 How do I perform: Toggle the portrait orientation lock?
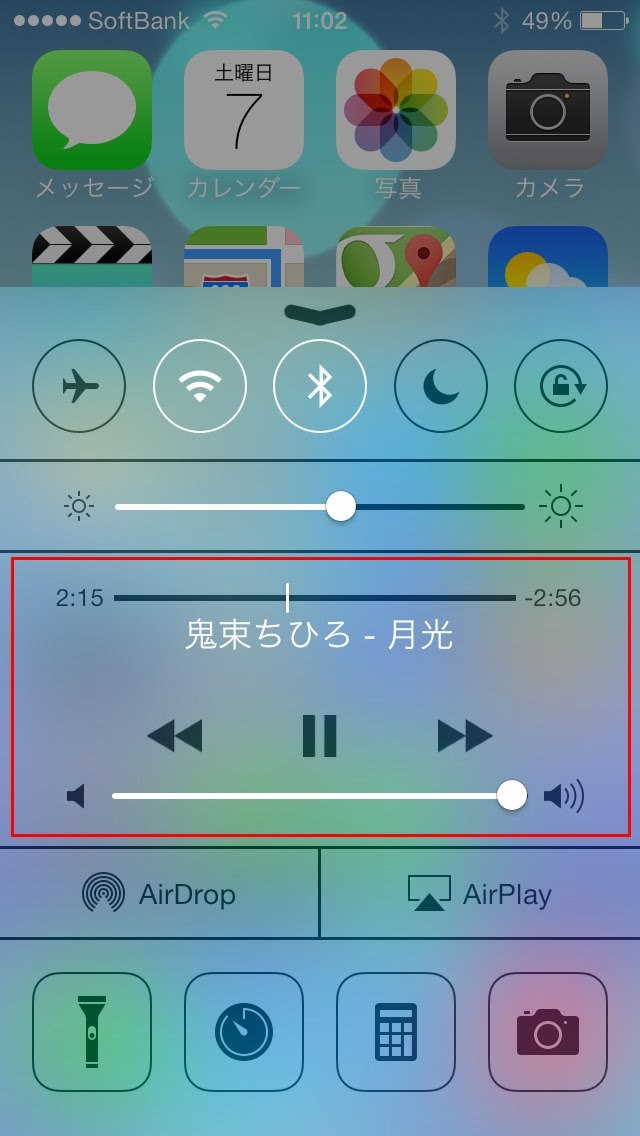pyautogui.click(x=560, y=386)
